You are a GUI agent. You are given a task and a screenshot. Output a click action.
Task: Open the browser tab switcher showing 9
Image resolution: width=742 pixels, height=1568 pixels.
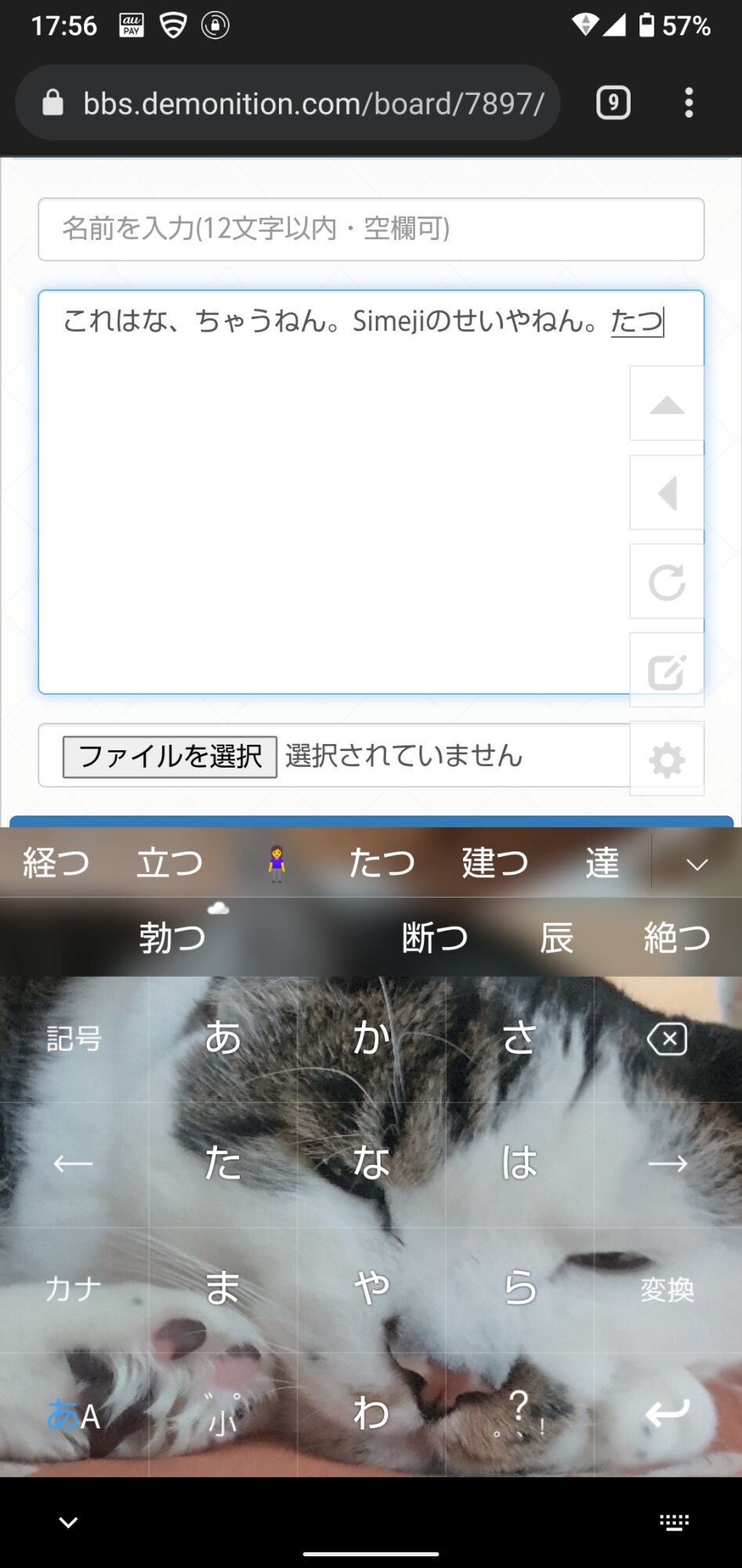point(613,103)
